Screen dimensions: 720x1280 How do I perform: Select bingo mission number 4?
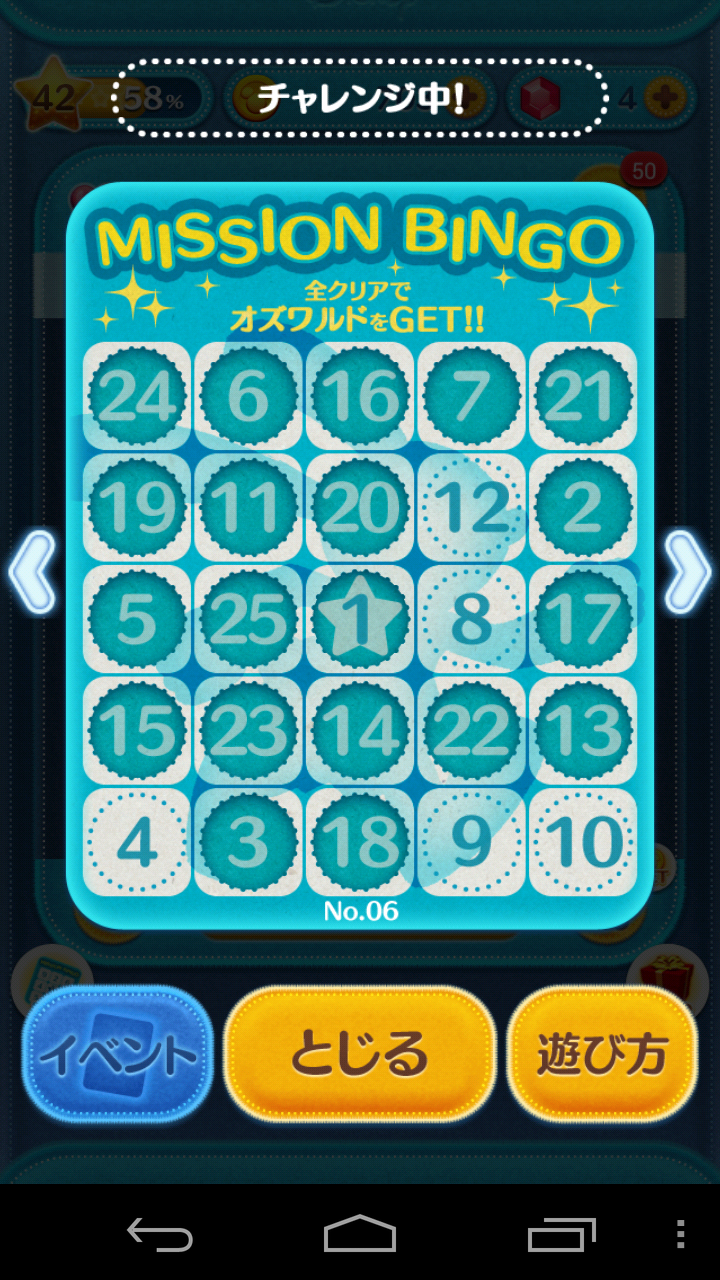click(x=137, y=842)
